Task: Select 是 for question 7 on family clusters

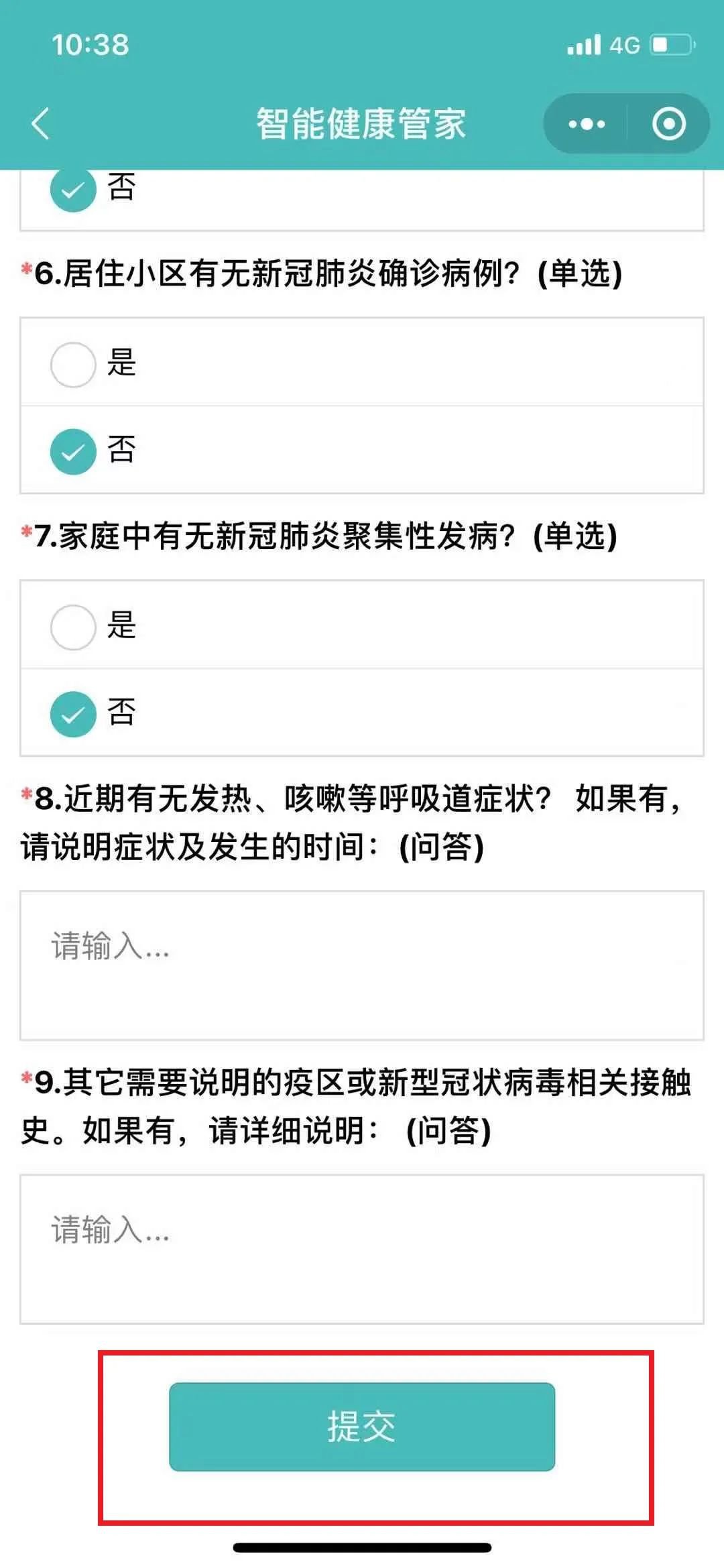Action: point(74,627)
